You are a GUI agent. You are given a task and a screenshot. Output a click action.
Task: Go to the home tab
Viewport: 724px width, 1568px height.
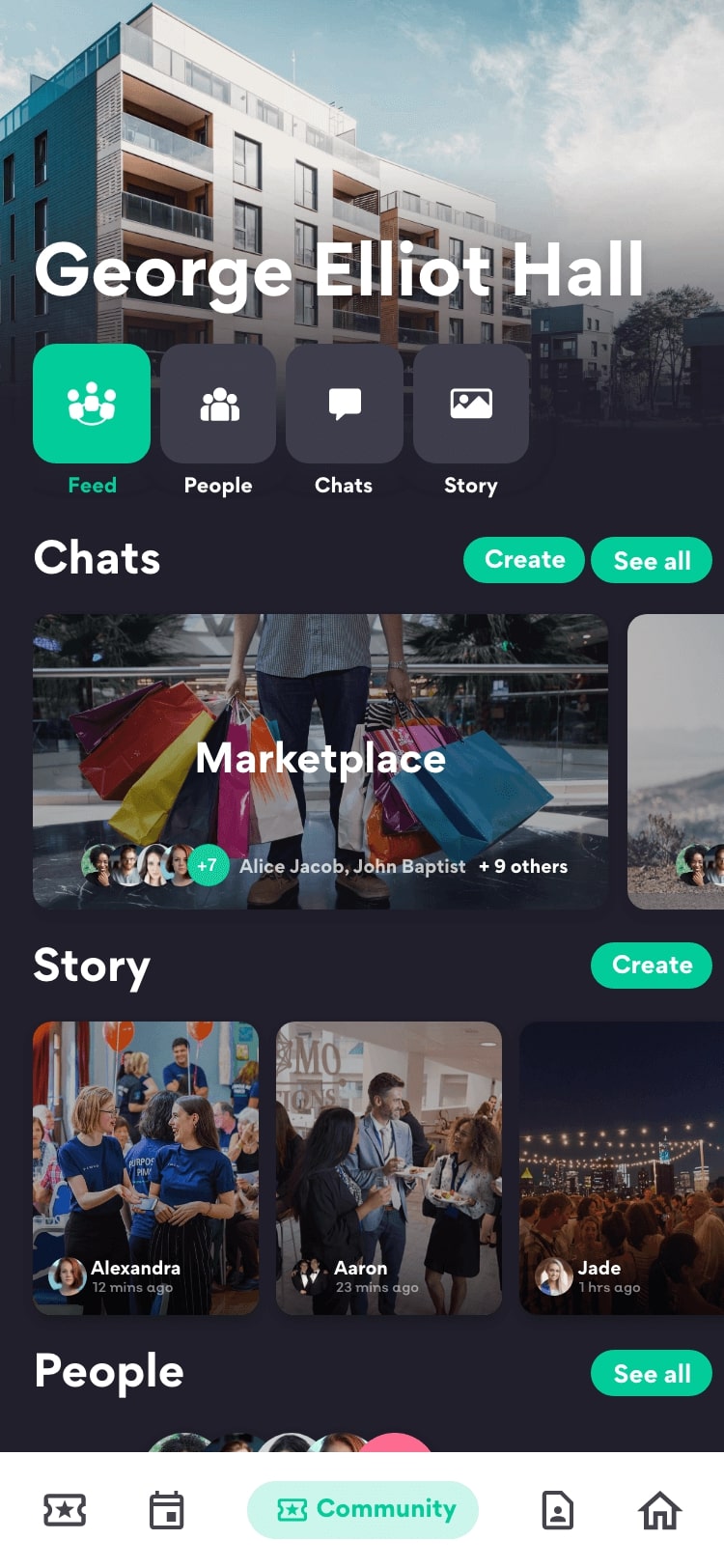coord(660,1510)
